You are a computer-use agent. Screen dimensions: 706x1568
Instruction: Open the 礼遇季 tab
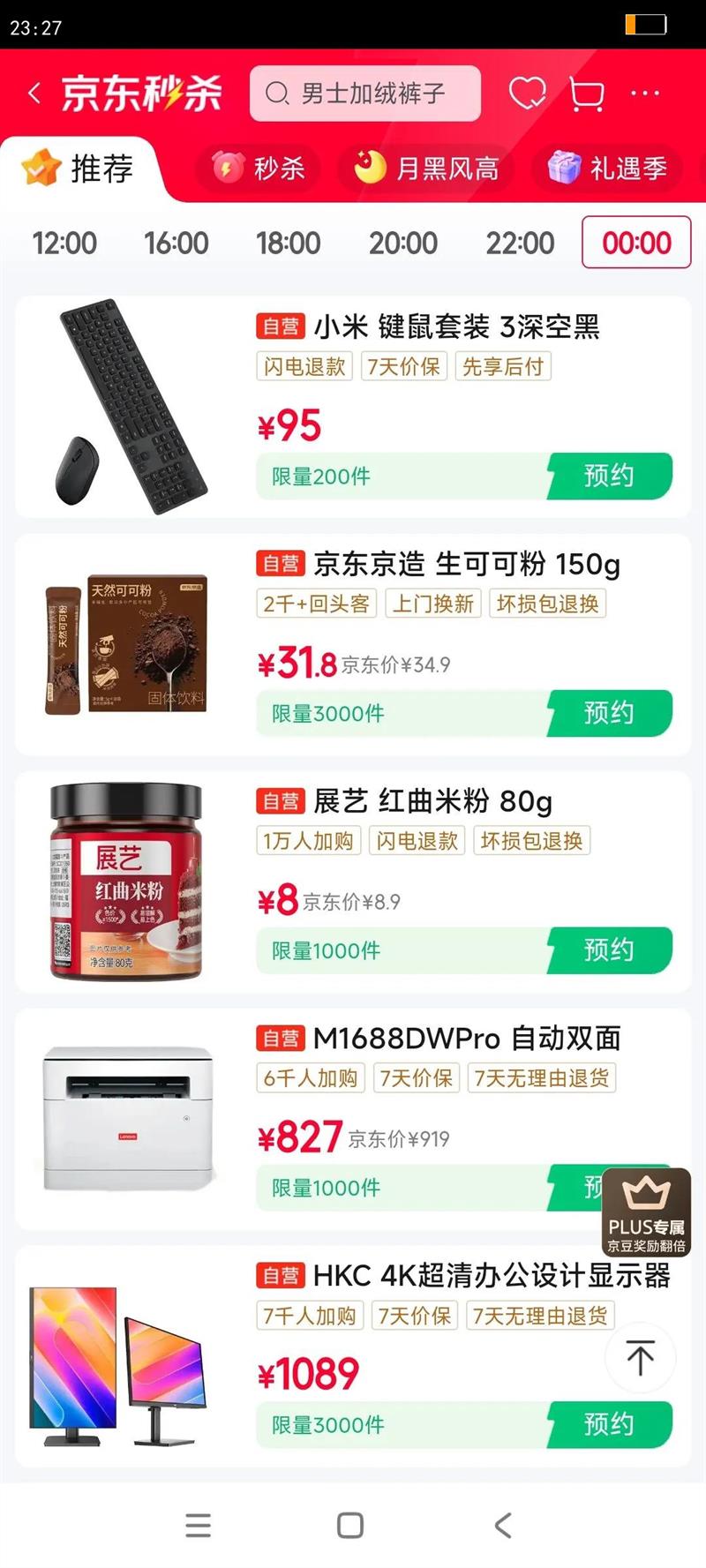click(610, 169)
